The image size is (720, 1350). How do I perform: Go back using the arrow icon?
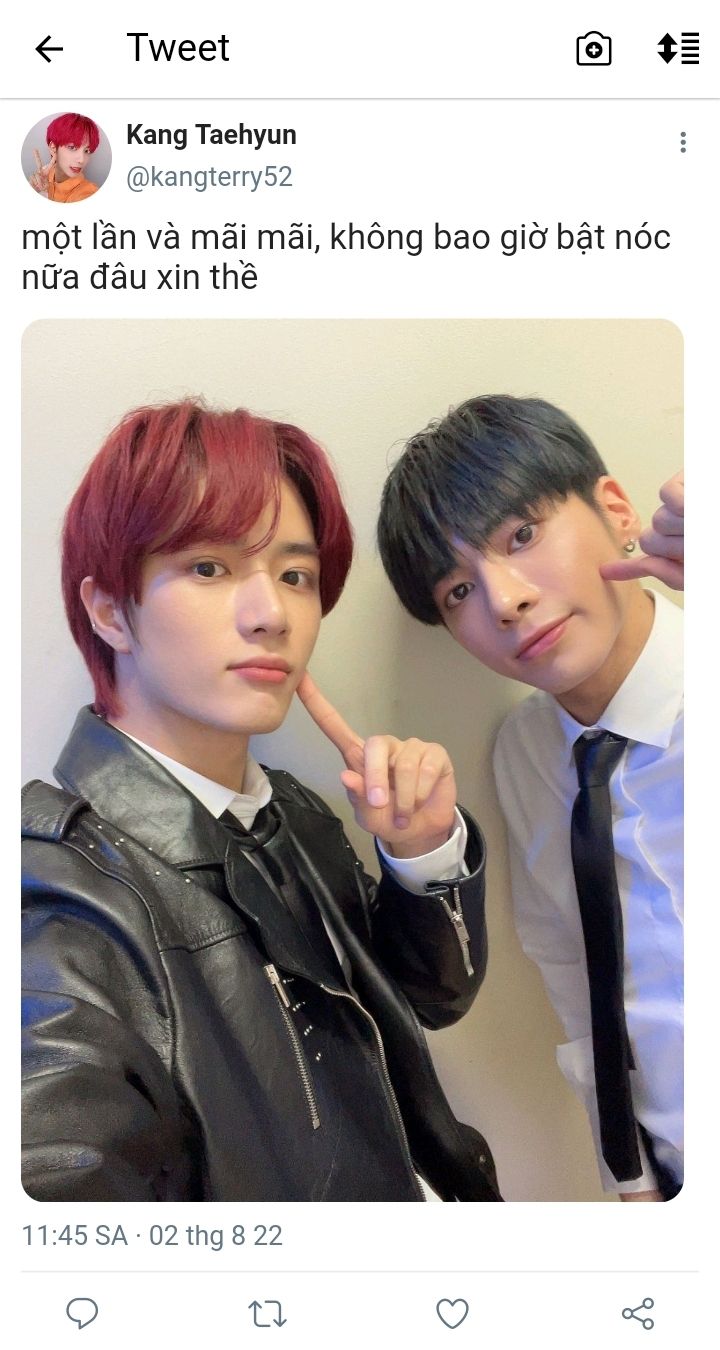pyautogui.click(x=48, y=48)
